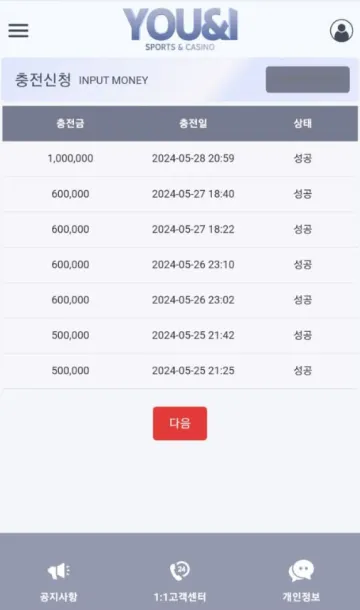Open the 1:1고객센터 support tab

point(180,582)
